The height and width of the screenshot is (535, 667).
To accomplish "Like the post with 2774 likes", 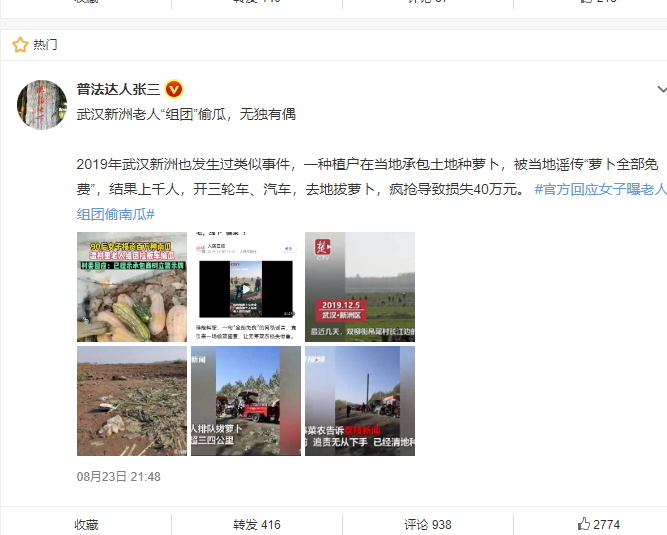I will (x=598, y=524).
